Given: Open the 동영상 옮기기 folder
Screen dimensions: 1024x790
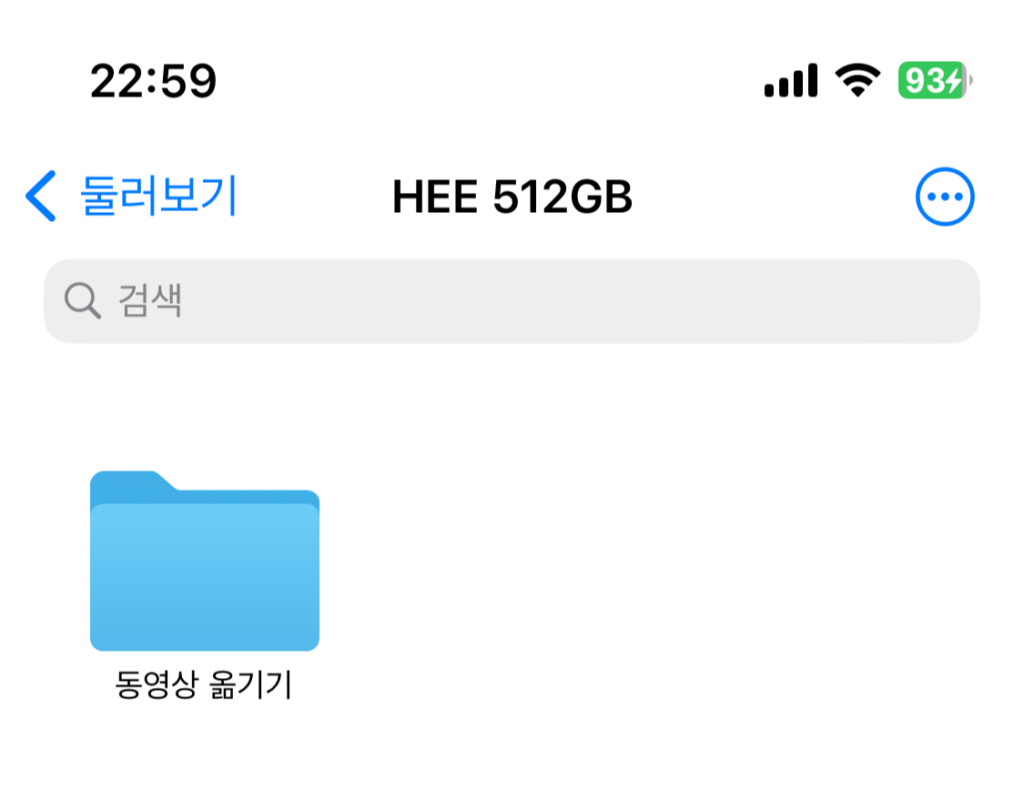Looking at the screenshot, I should (x=204, y=563).
